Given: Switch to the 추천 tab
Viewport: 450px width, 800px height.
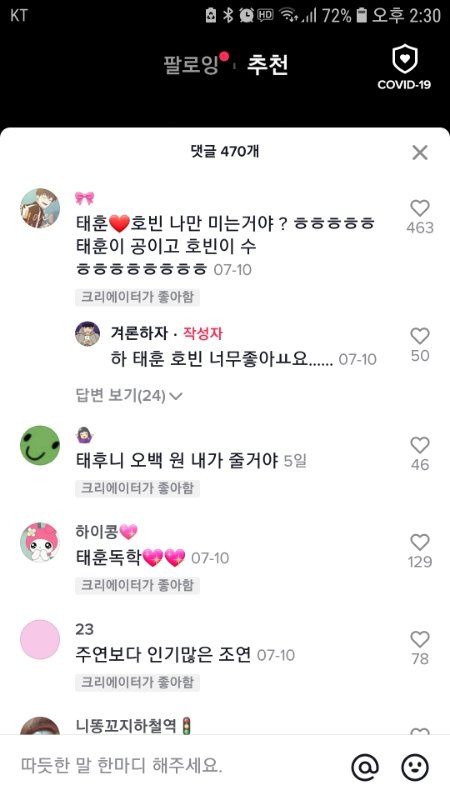Looking at the screenshot, I should [268, 65].
